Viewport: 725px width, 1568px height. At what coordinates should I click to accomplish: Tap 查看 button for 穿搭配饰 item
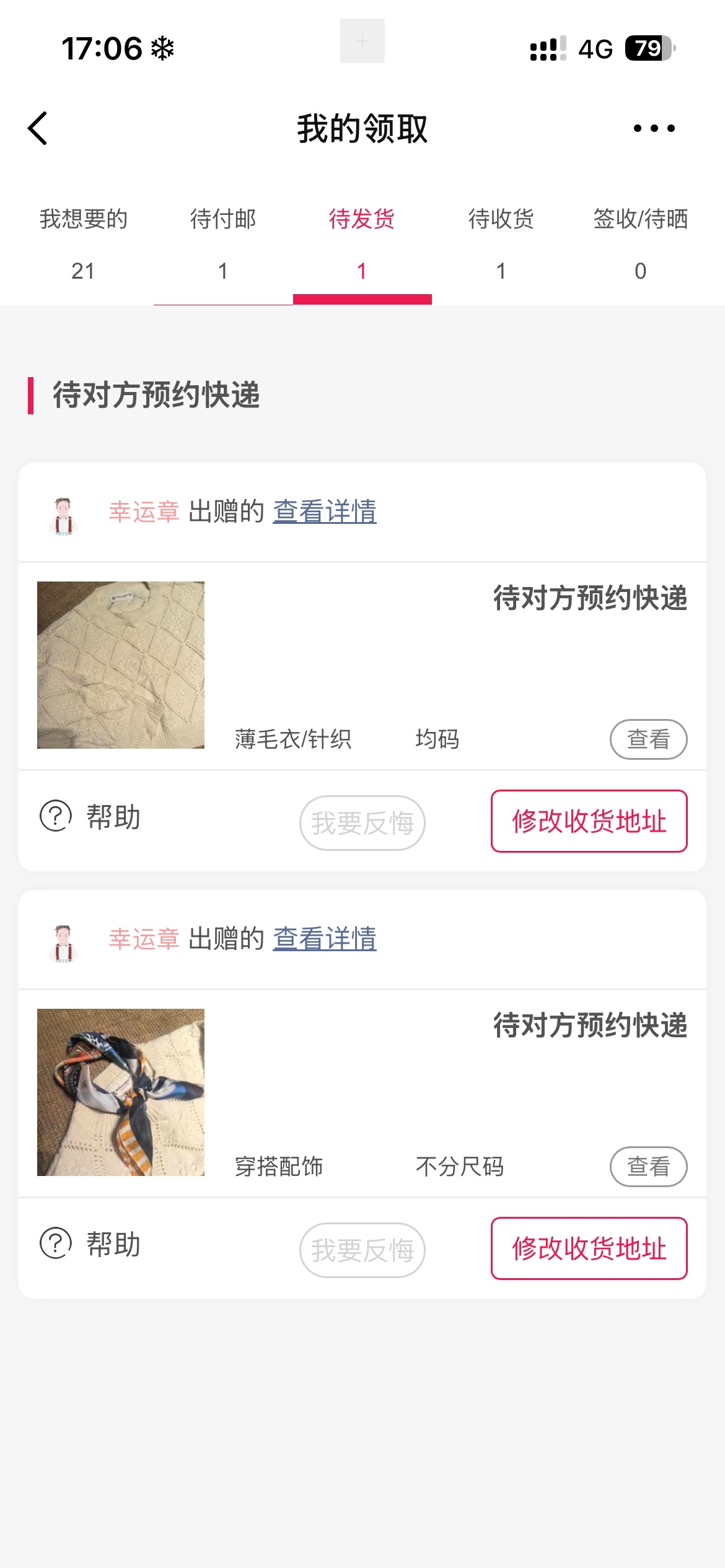[x=648, y=1166]
